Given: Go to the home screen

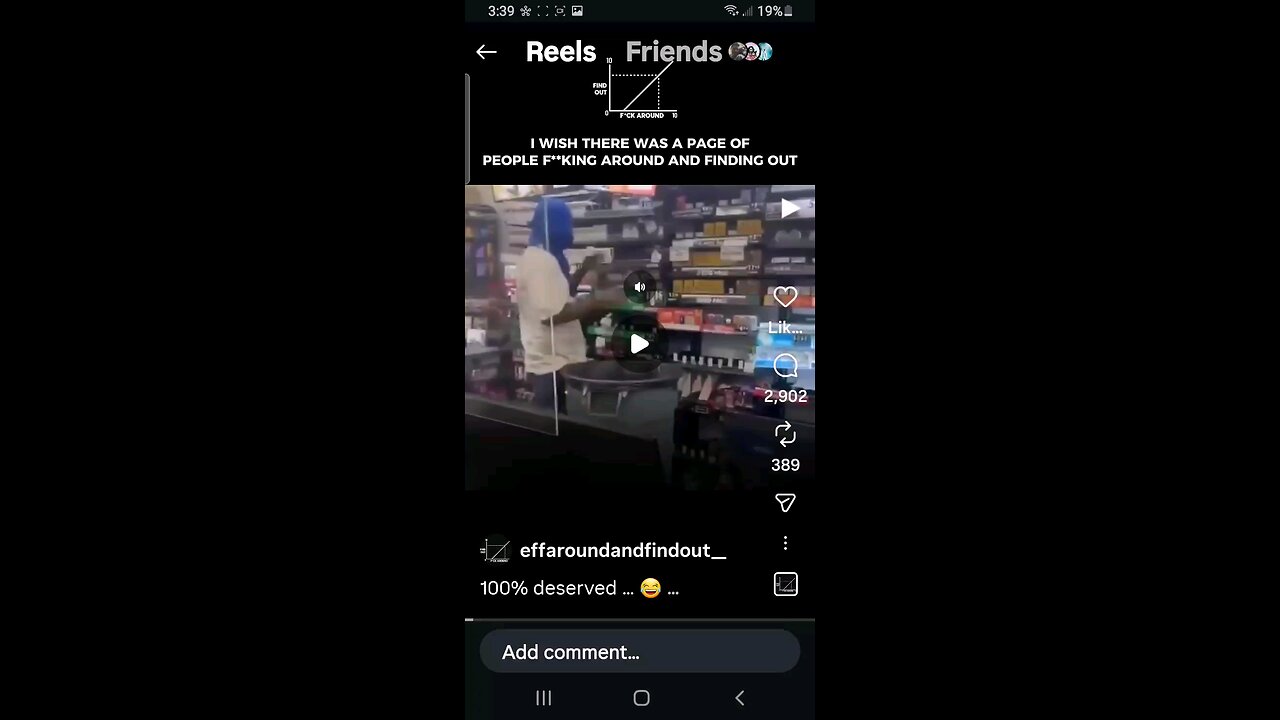Looking at the screenshot, I should click(641, 698).
